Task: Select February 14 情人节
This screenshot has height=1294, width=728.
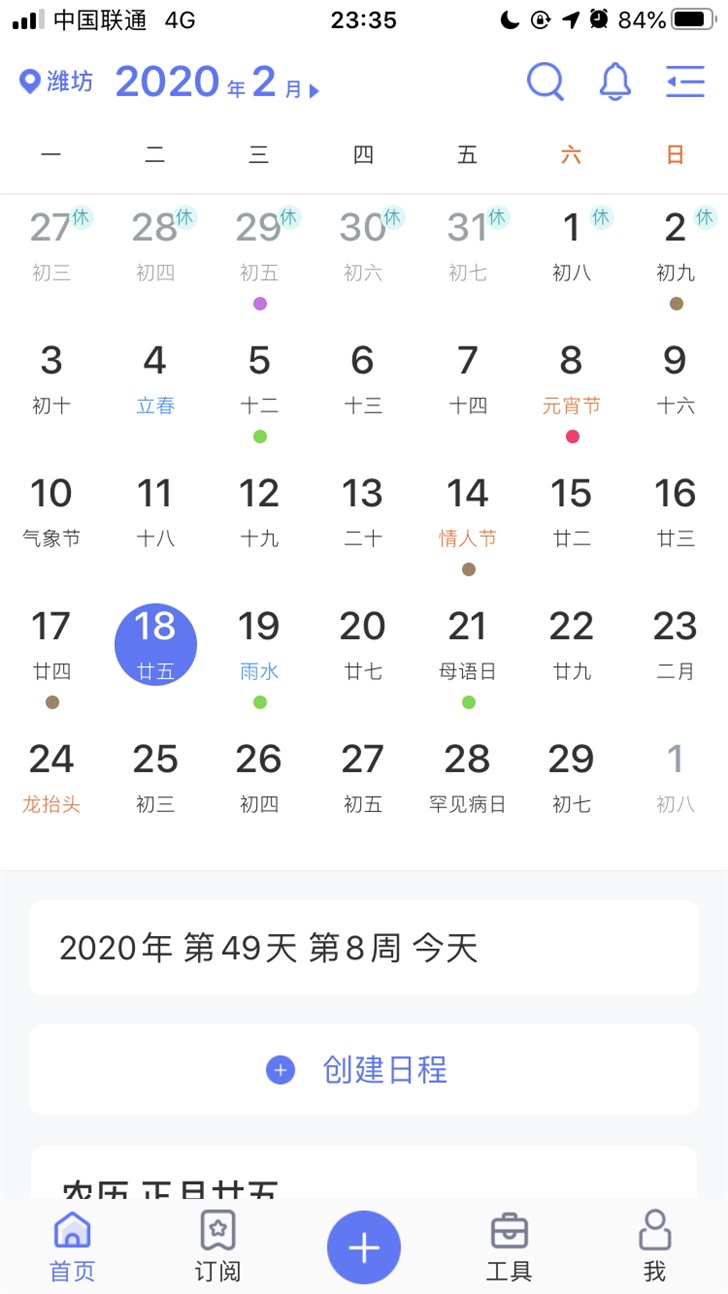Action: click(x=467, y=512)
